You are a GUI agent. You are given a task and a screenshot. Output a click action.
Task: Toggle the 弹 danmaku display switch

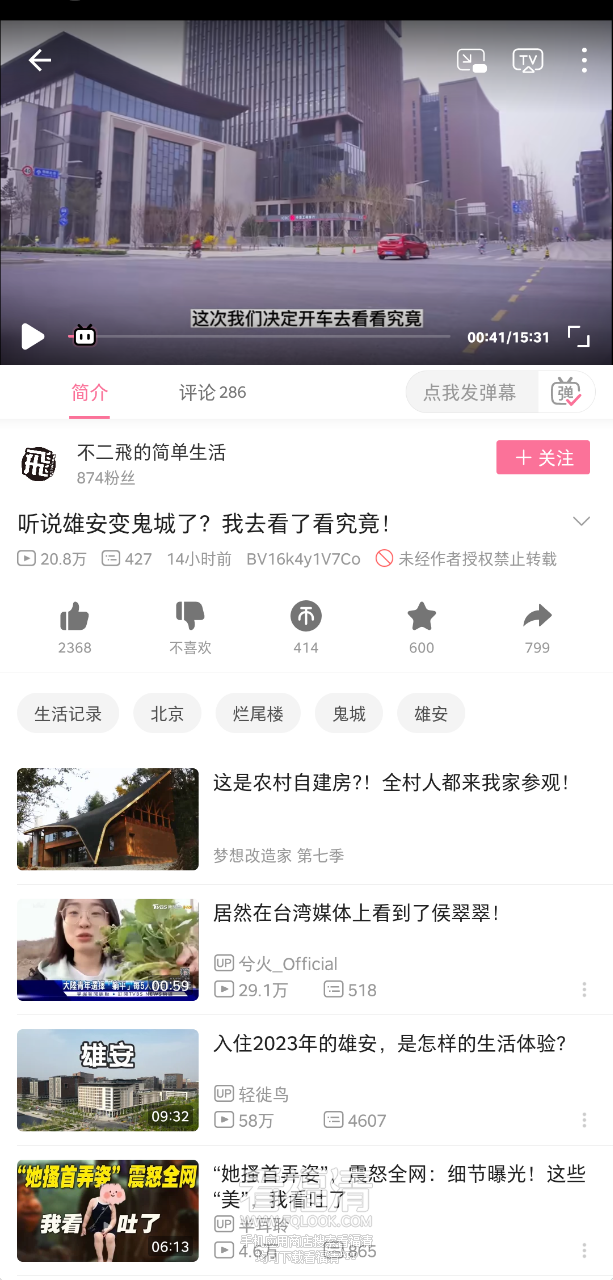tap(566, 393)
